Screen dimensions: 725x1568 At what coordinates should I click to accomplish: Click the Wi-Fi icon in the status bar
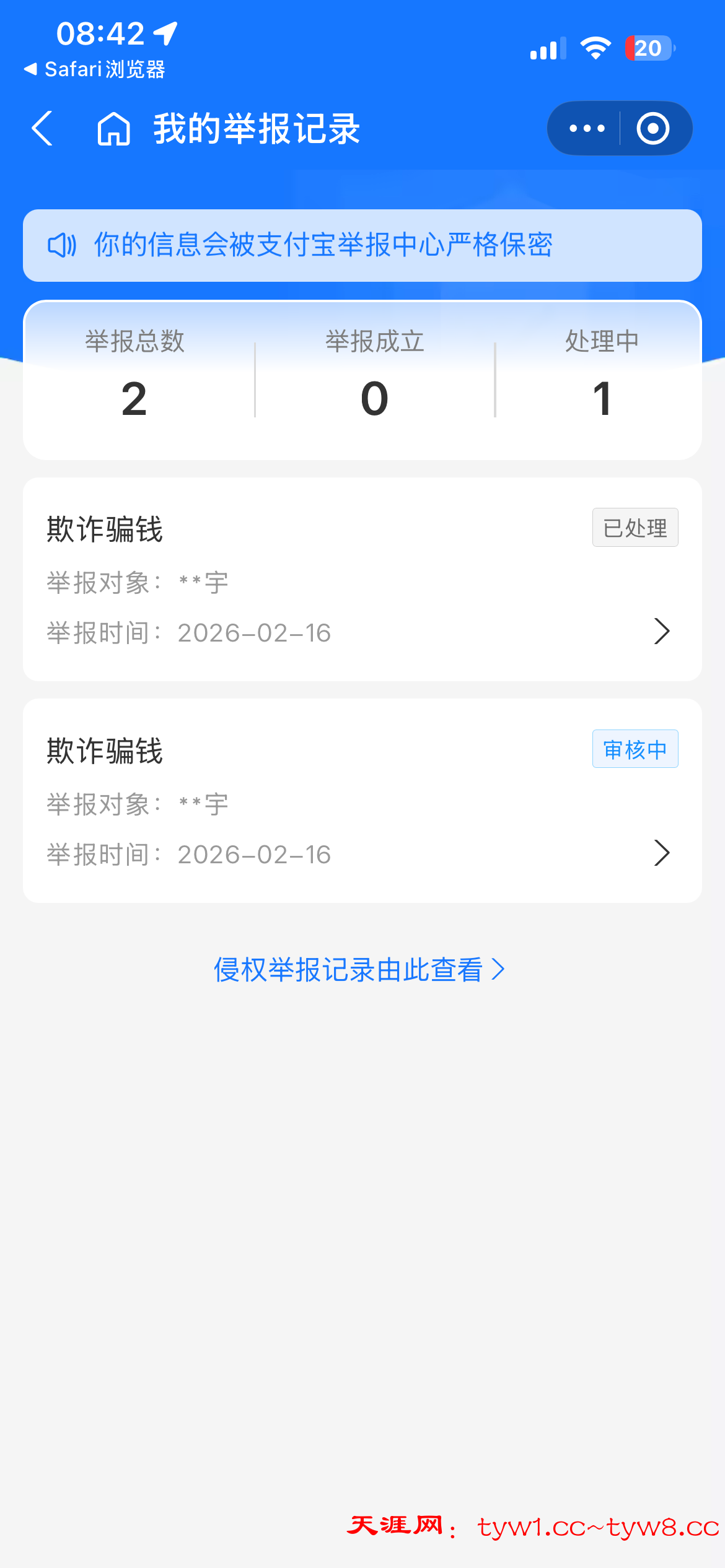[595, 47]
